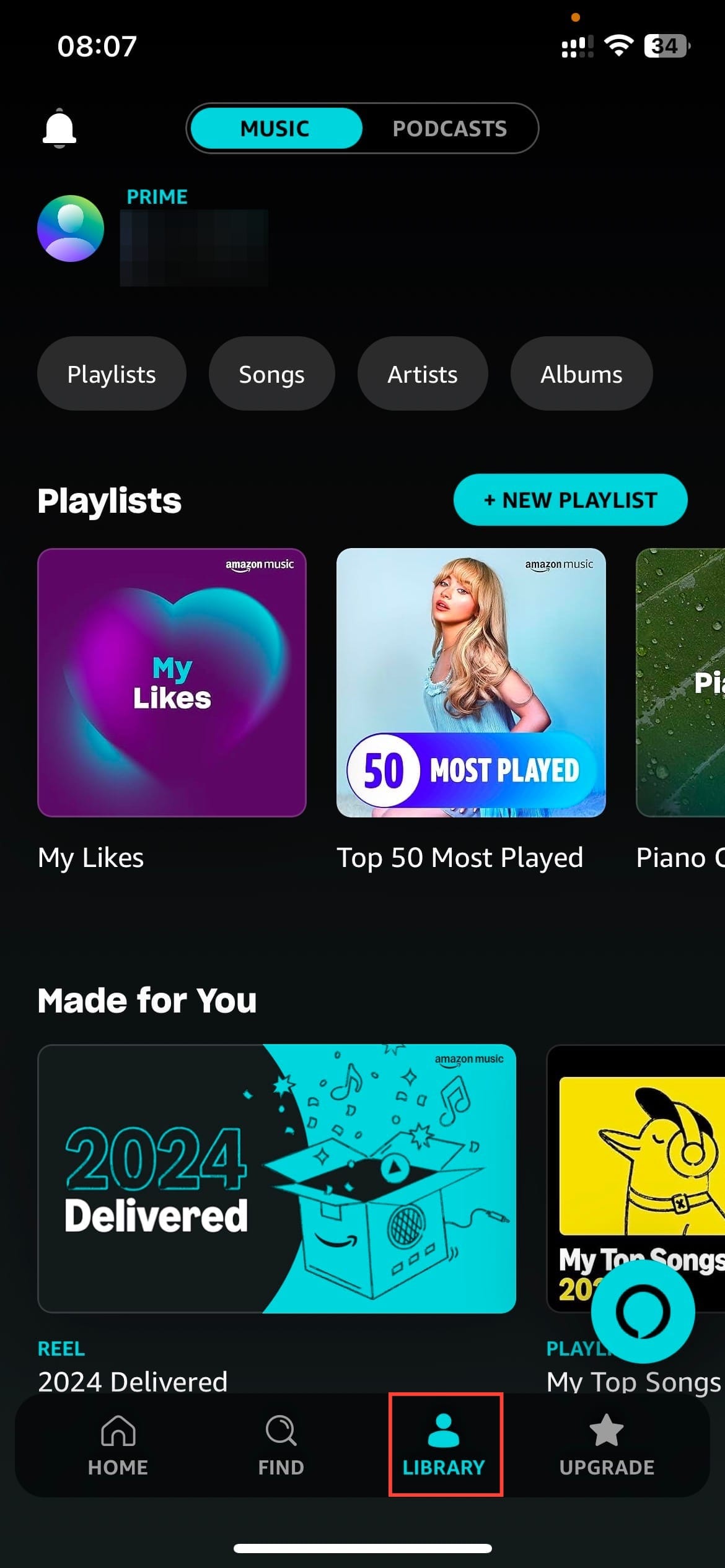This screenshot has width=725, height=1568.
Task: Select the Library tab
Action: (x=444, y=1444)
